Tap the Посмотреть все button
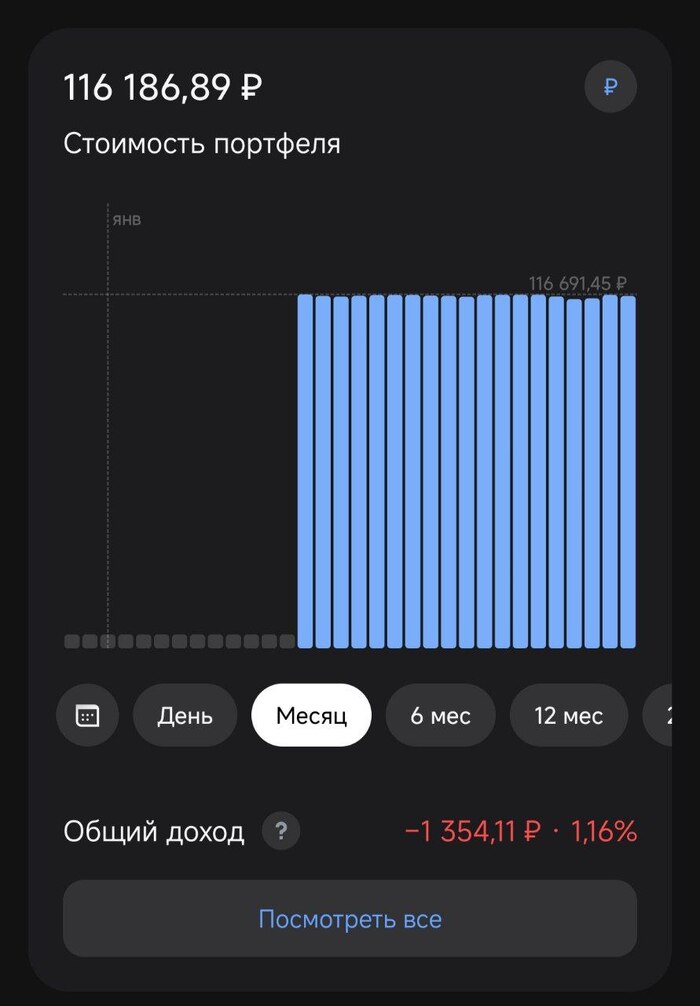700x1006 pixels. click(x=350, y=919)
